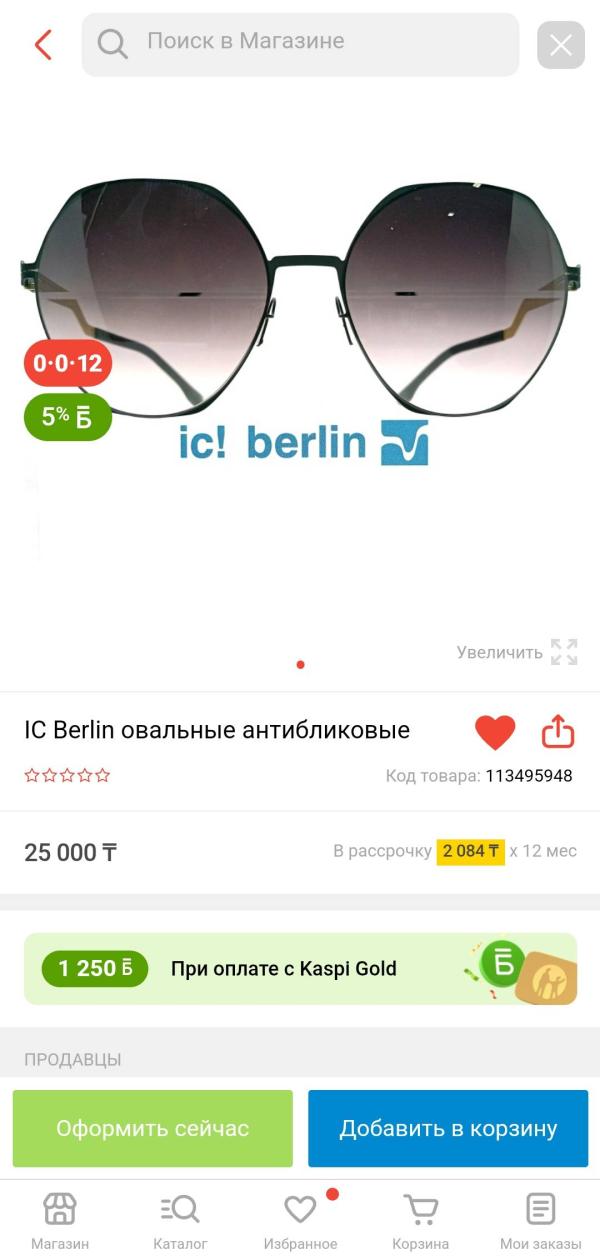Switch to the Магазин tab
This screenshot has width=600, height=1259.
pyautogui.click(x=60, y=1221)
